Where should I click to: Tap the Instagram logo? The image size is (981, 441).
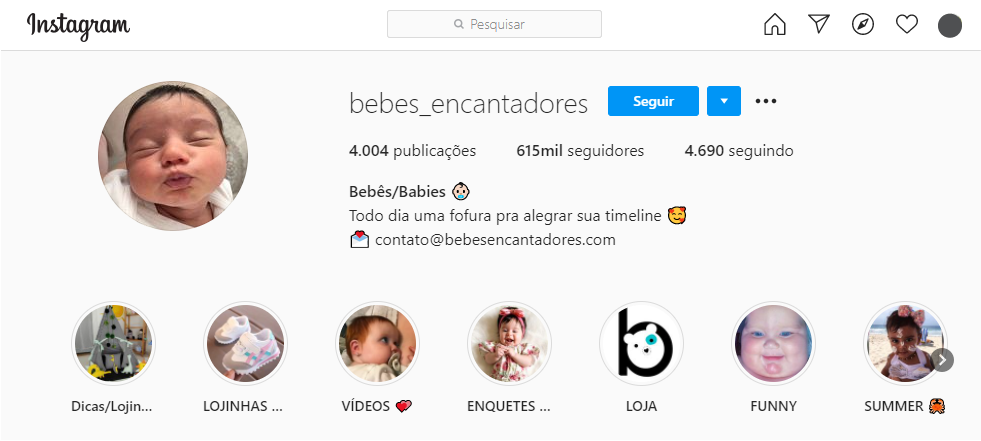[x=78, y=25]
